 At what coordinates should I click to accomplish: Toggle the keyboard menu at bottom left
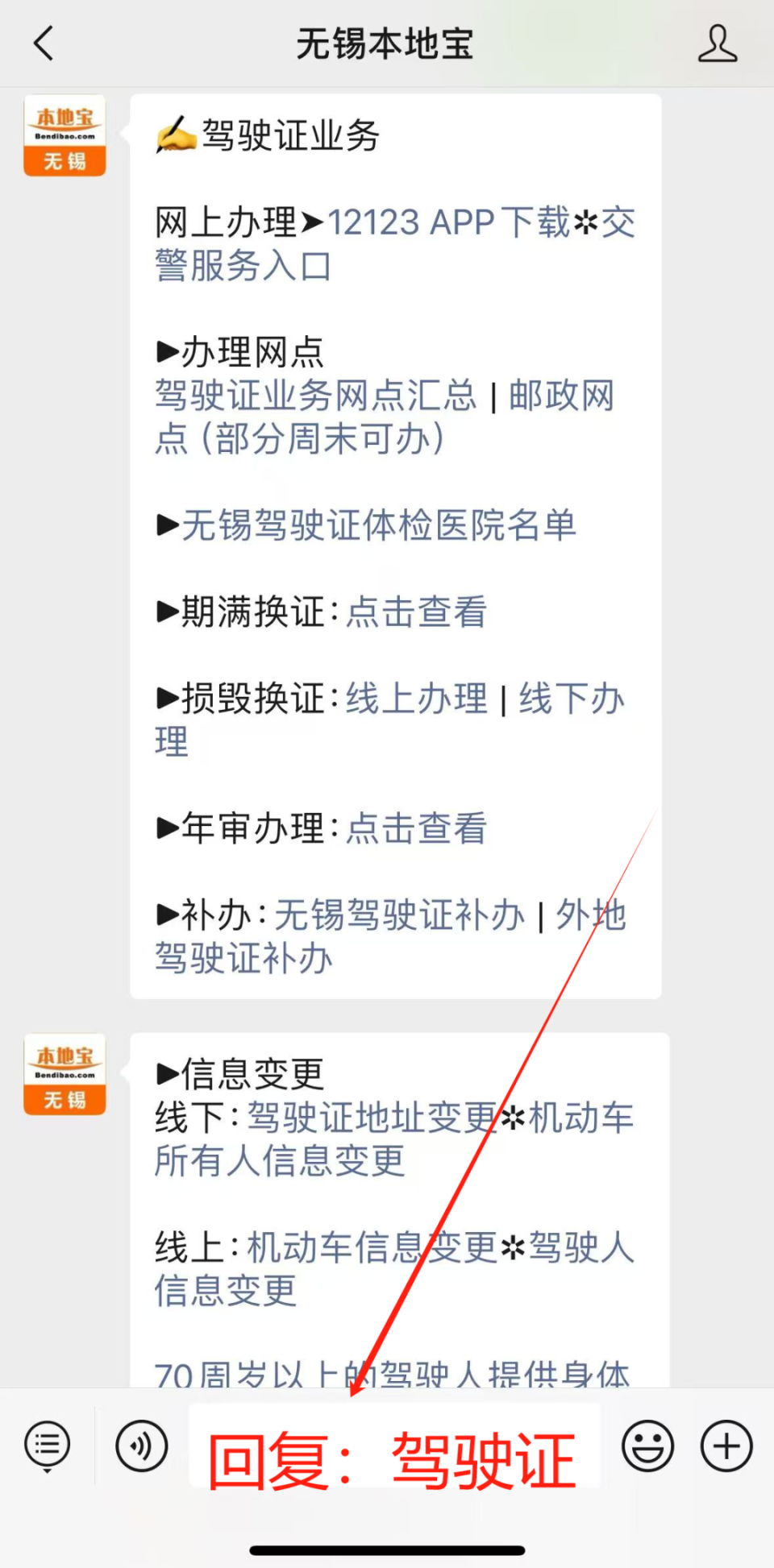[46, 1445]
